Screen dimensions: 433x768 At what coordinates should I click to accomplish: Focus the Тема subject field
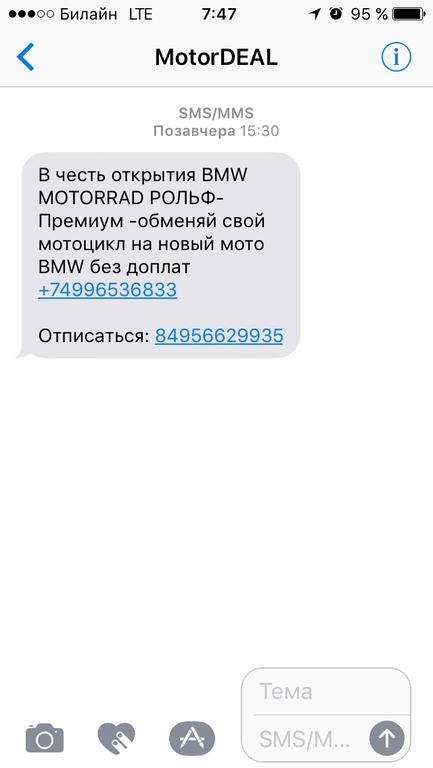click(x=326, y=692)
